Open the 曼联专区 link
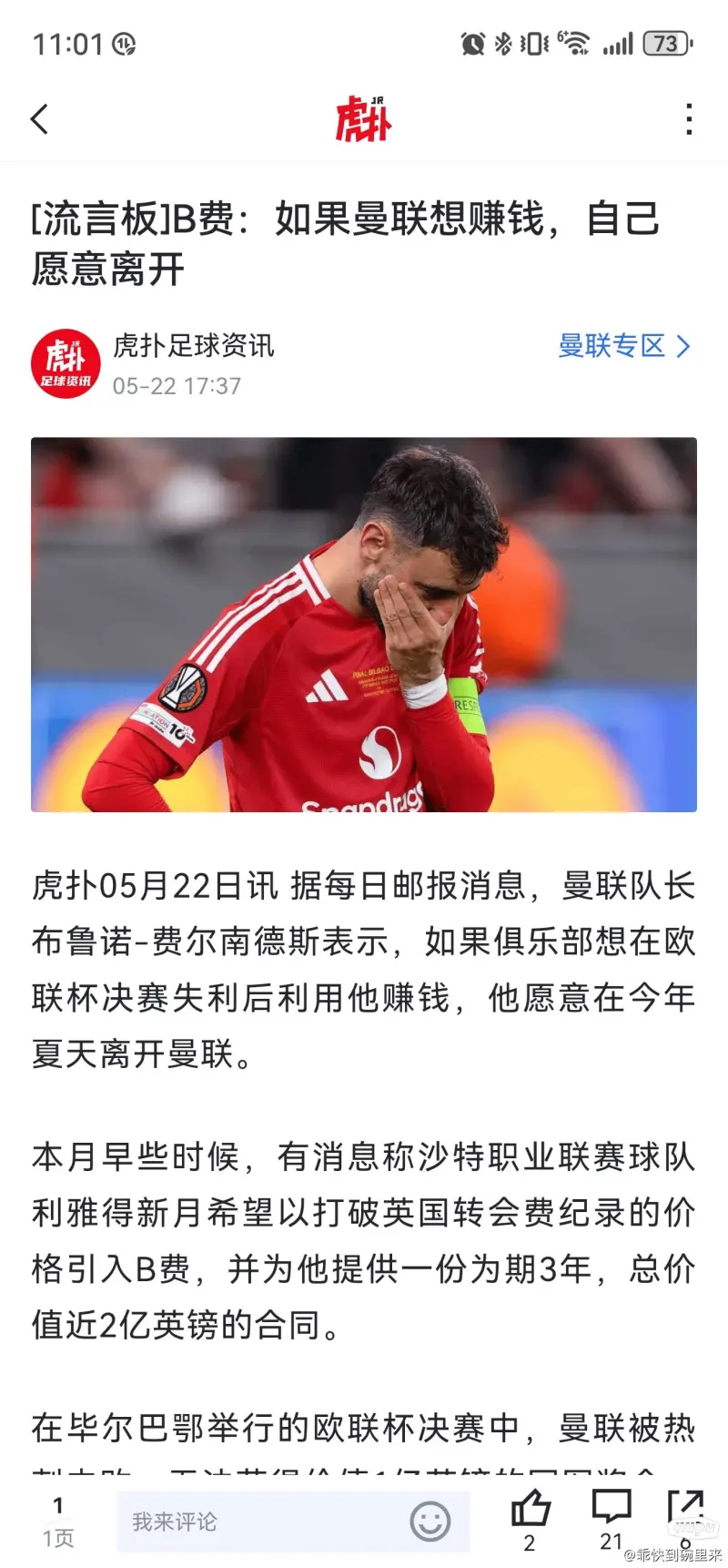 pyautogui.click(x=624, y=346)
